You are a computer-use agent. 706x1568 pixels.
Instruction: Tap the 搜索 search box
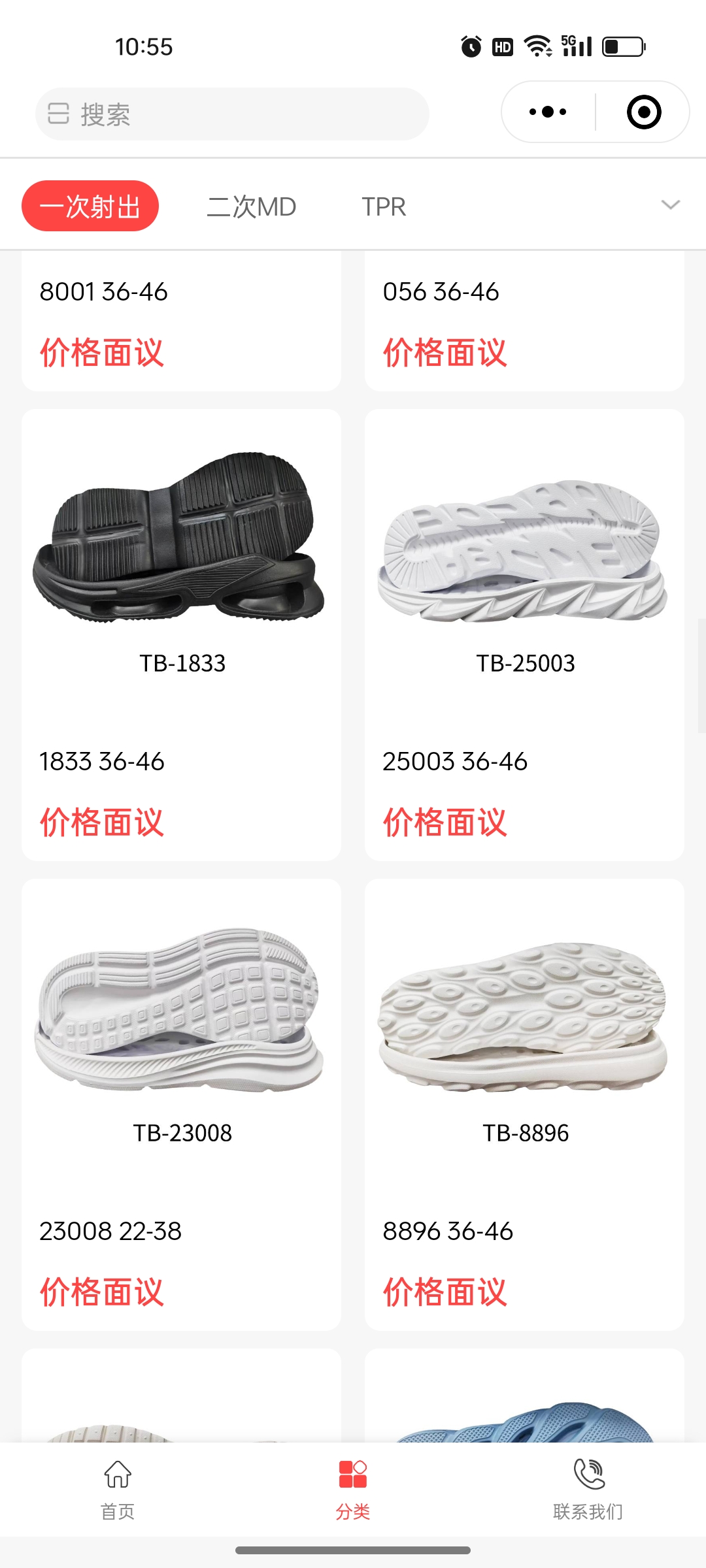click(x=232, y=114)
